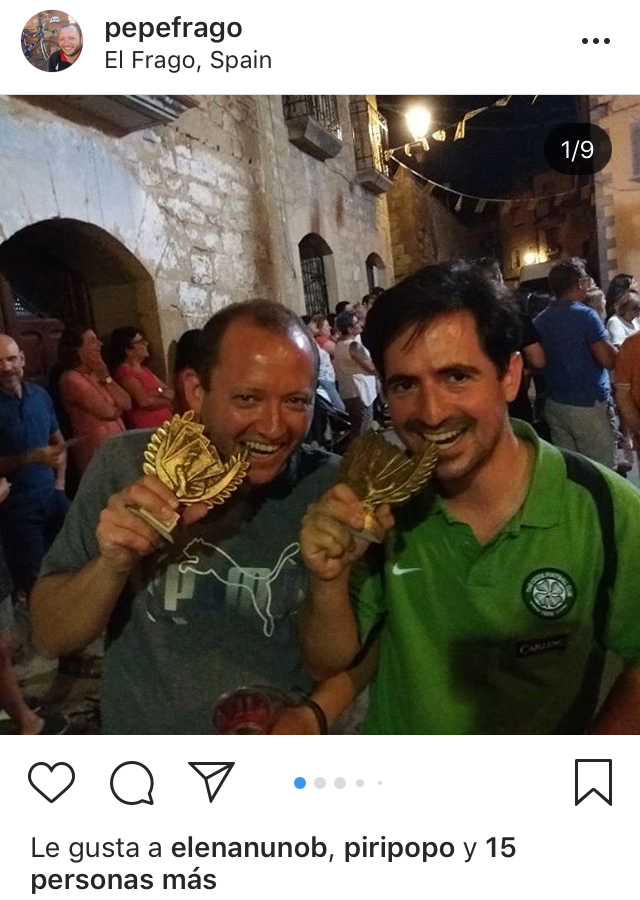Open pepefrago's profile picture
This screenshot has width=640, height=900.
[52, 42]
